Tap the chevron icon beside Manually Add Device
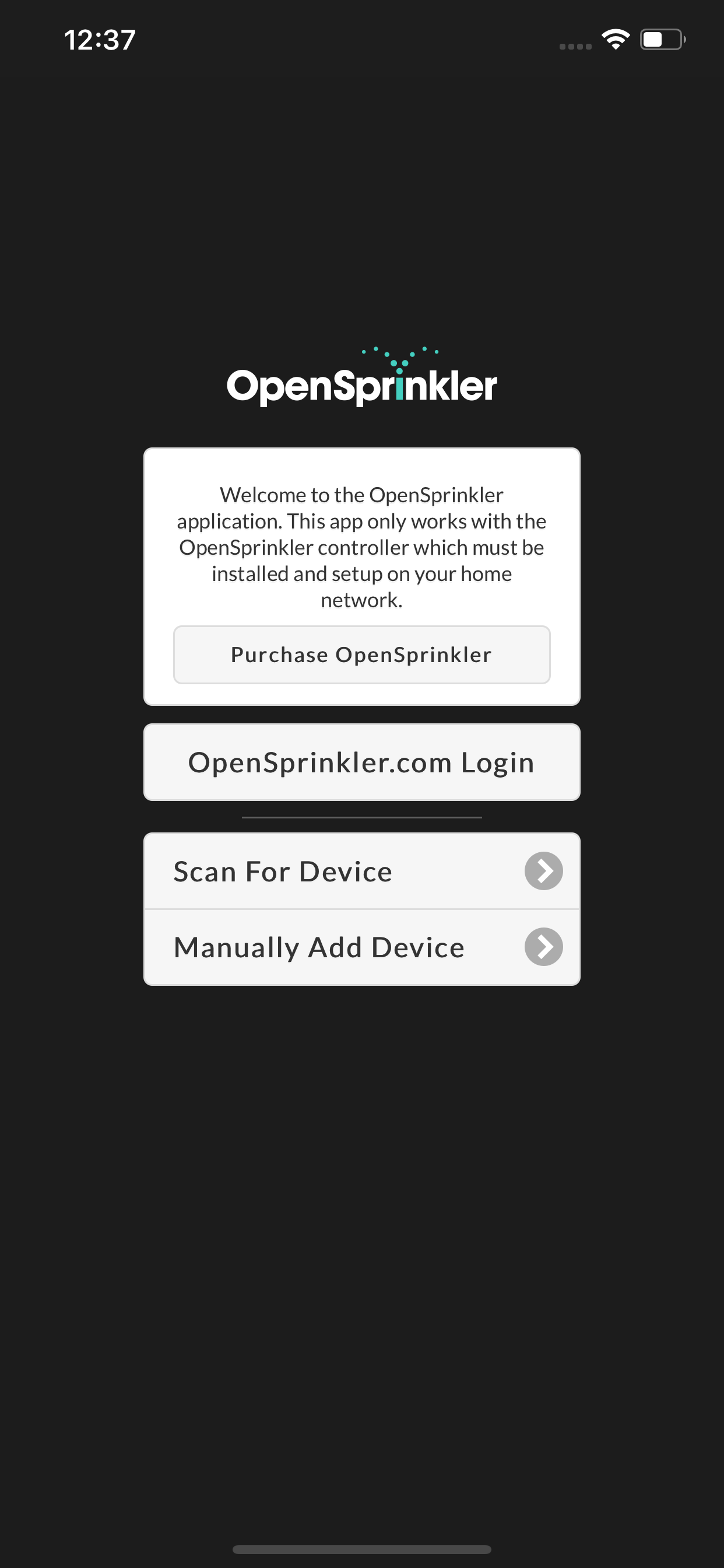Image resolution: width=724 pixels, height=1568 pixels. coord(543,947)
